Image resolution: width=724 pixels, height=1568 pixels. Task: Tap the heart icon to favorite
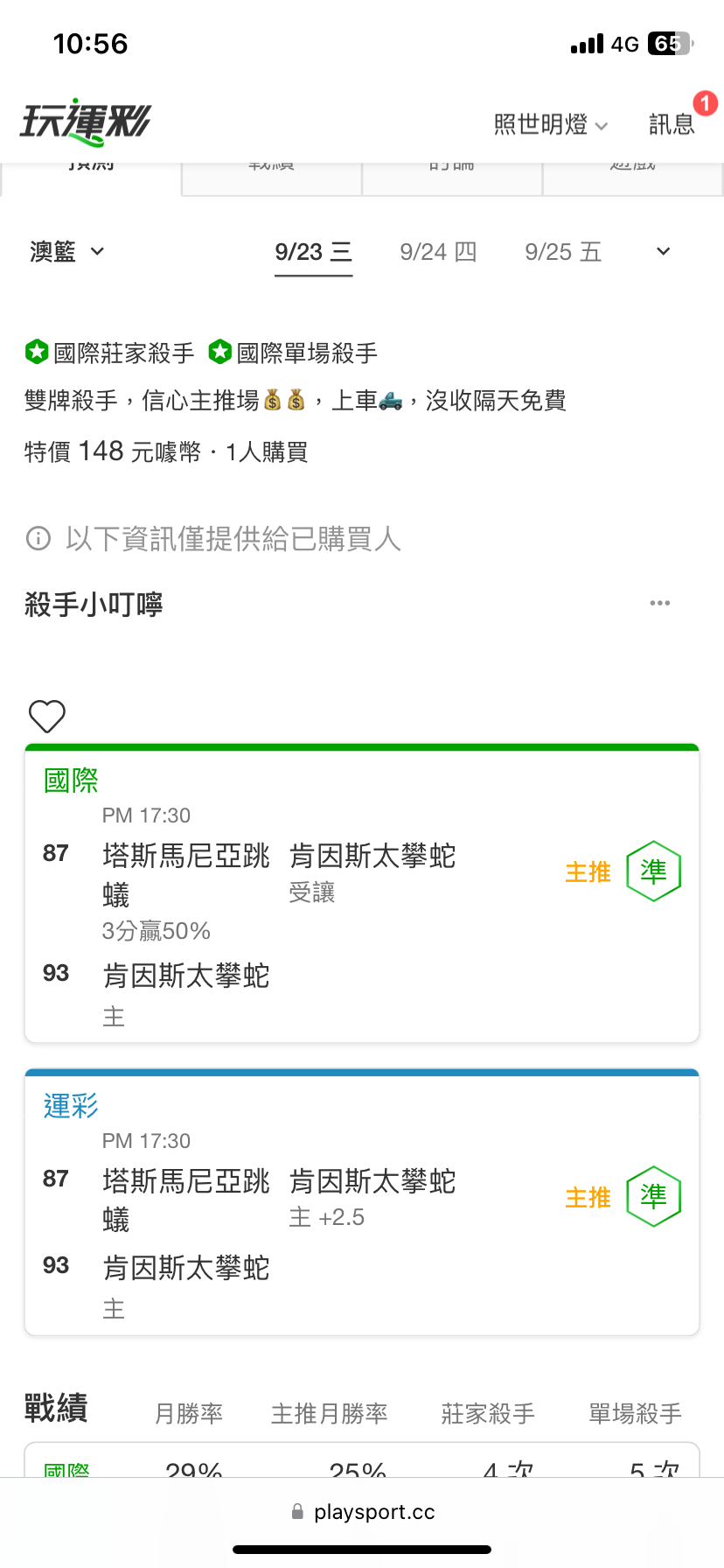[47, 717]
